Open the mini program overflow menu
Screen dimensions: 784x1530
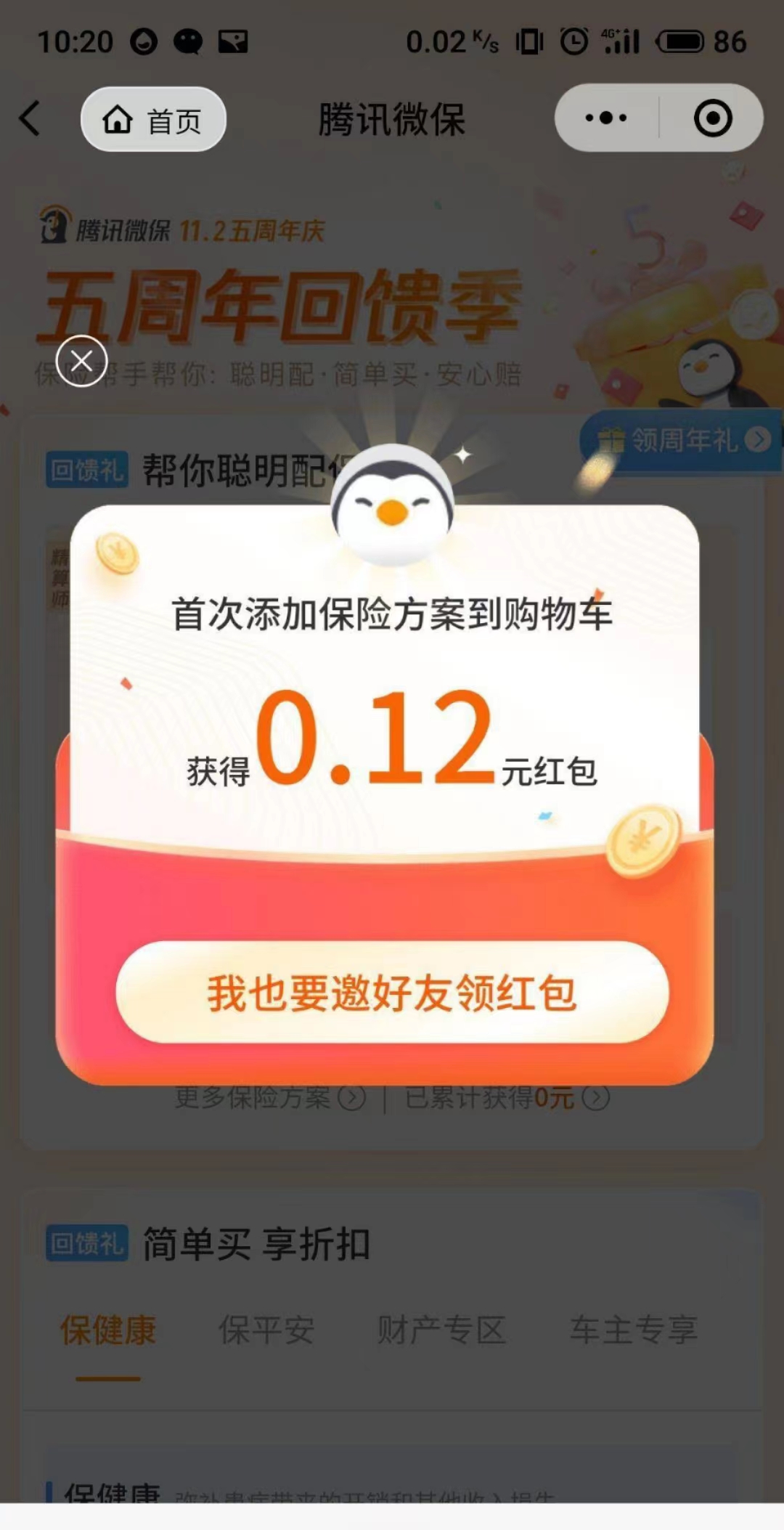607,118
